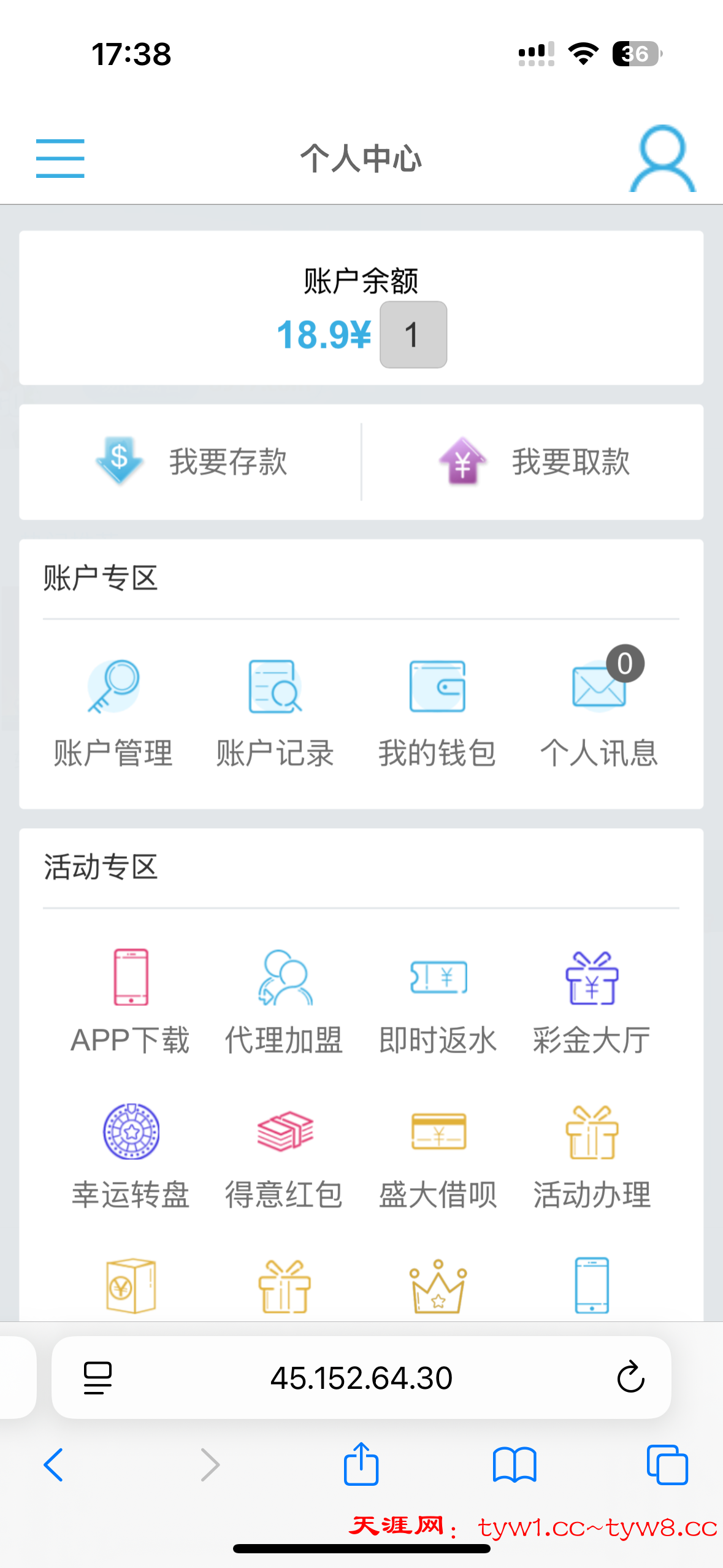Open 即时返水 instant rebate
The image size is (723, 1568).
(438, 1001)
